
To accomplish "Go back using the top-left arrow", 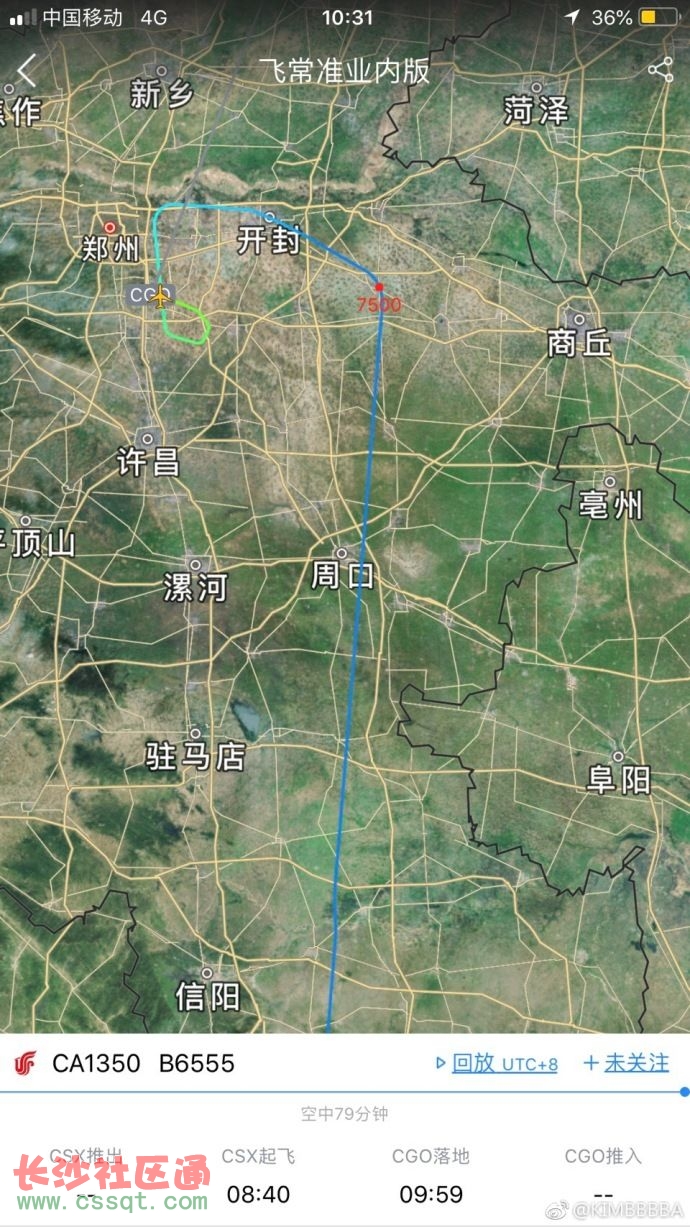I will click(27, 70).
